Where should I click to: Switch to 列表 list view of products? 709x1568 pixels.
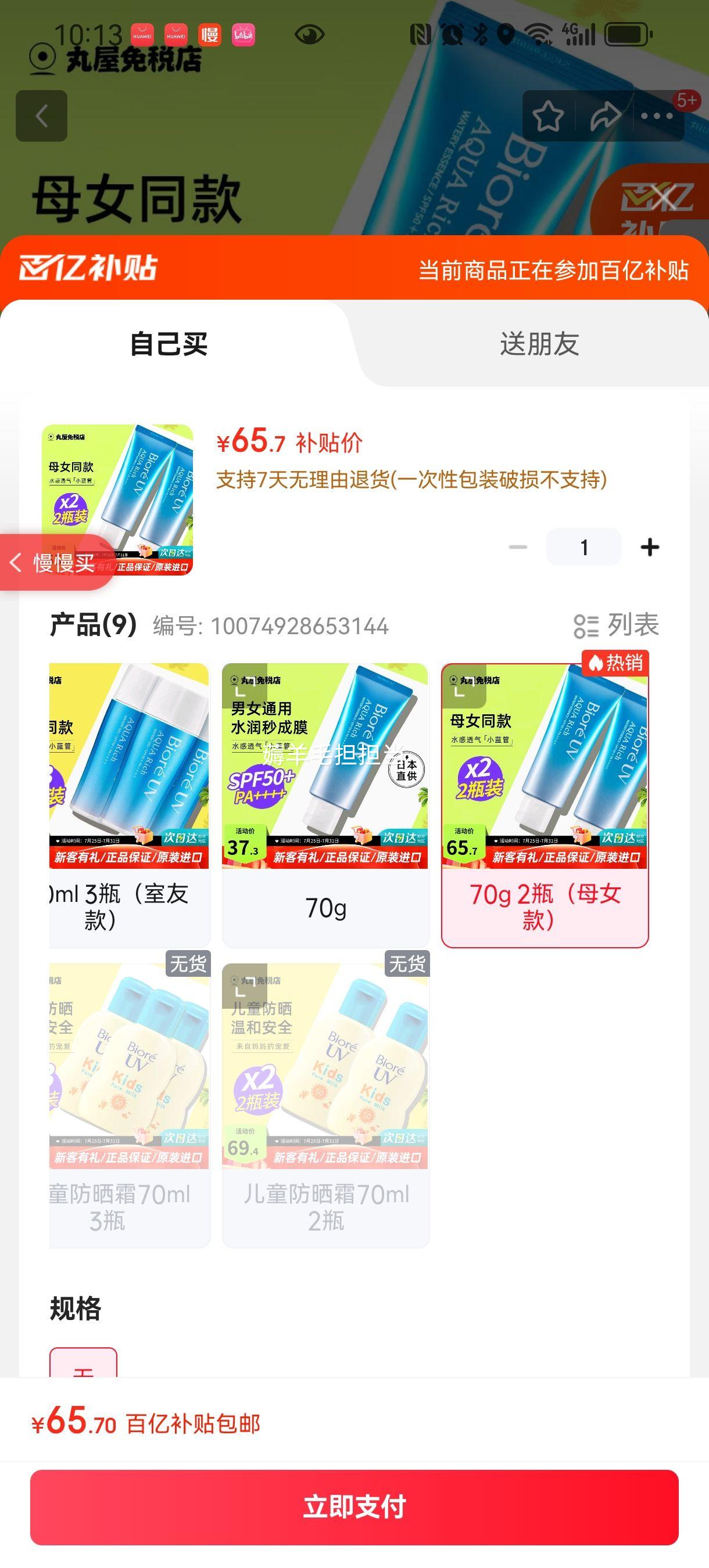[618, 624]
